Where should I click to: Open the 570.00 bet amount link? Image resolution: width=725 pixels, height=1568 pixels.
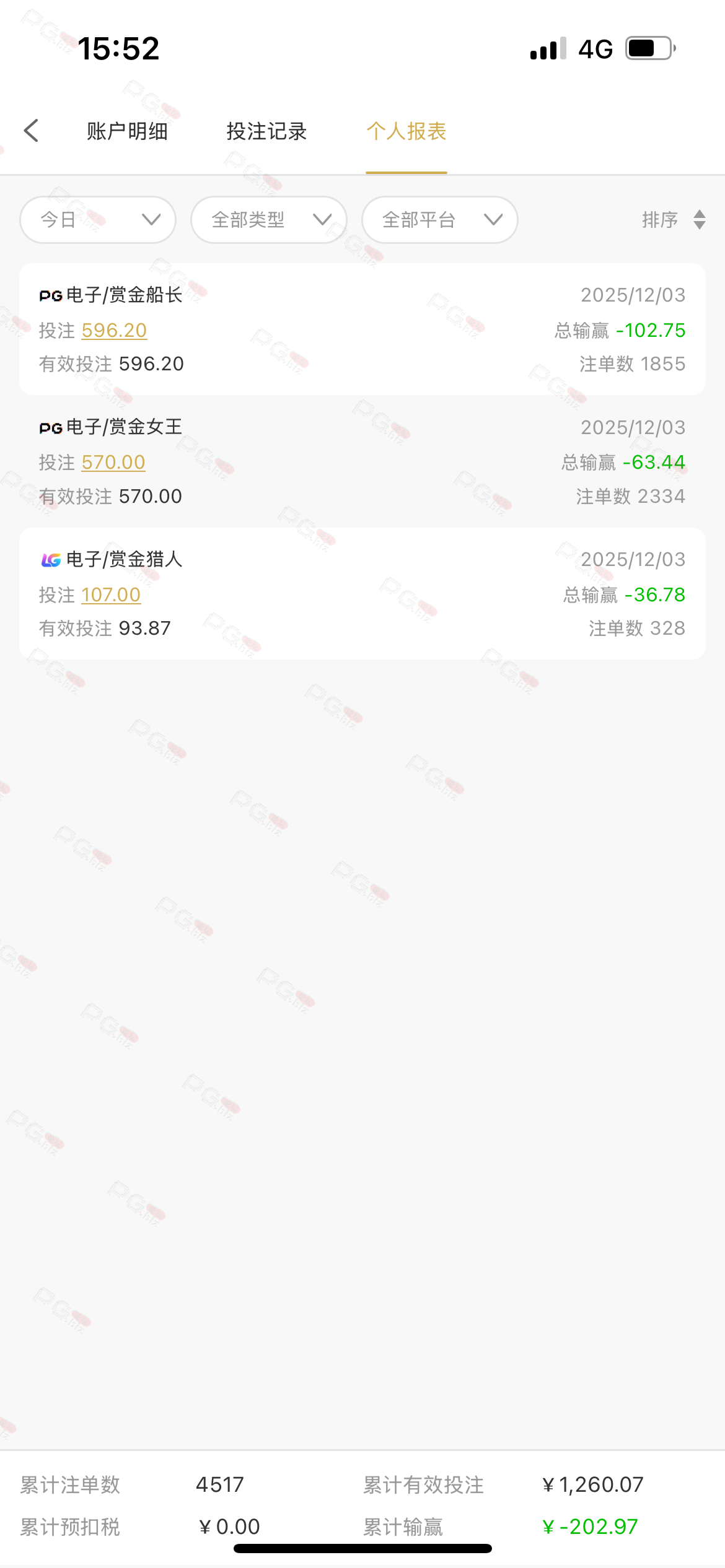tap(113, 463)
